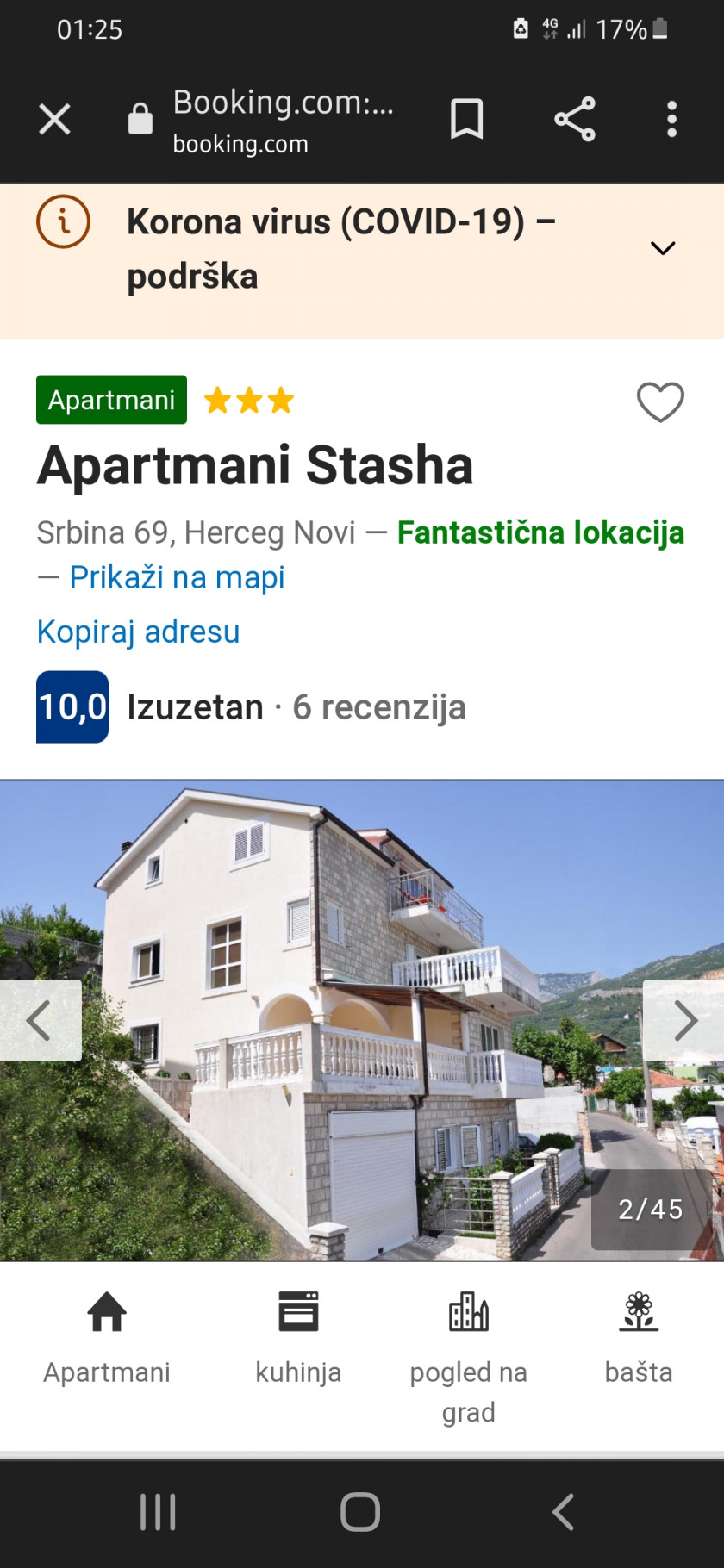Open the property photo gallery

click(362, 1020)
